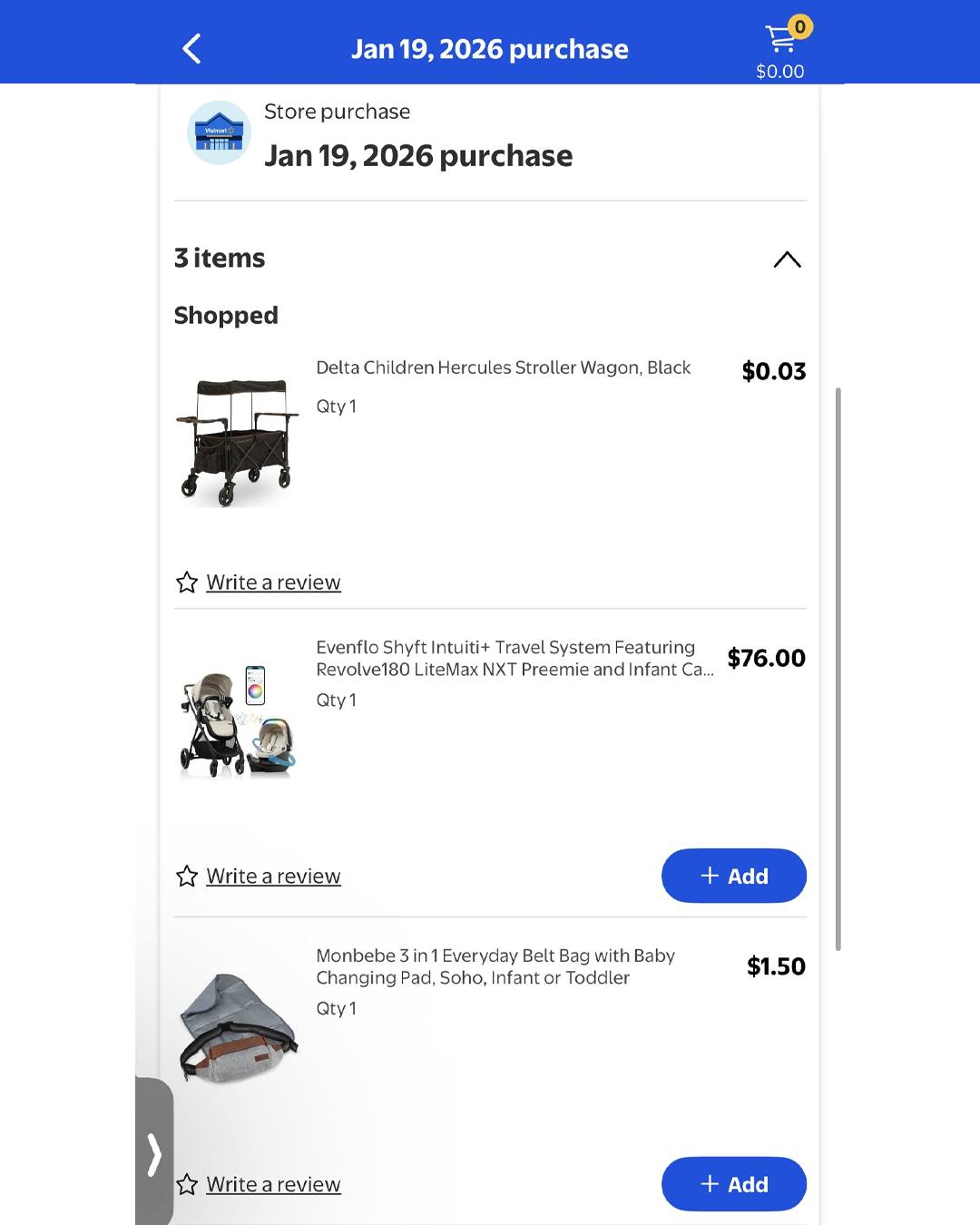
Task: Click the plus icon on the belt bag Add button
Action: coord(709,1184)
